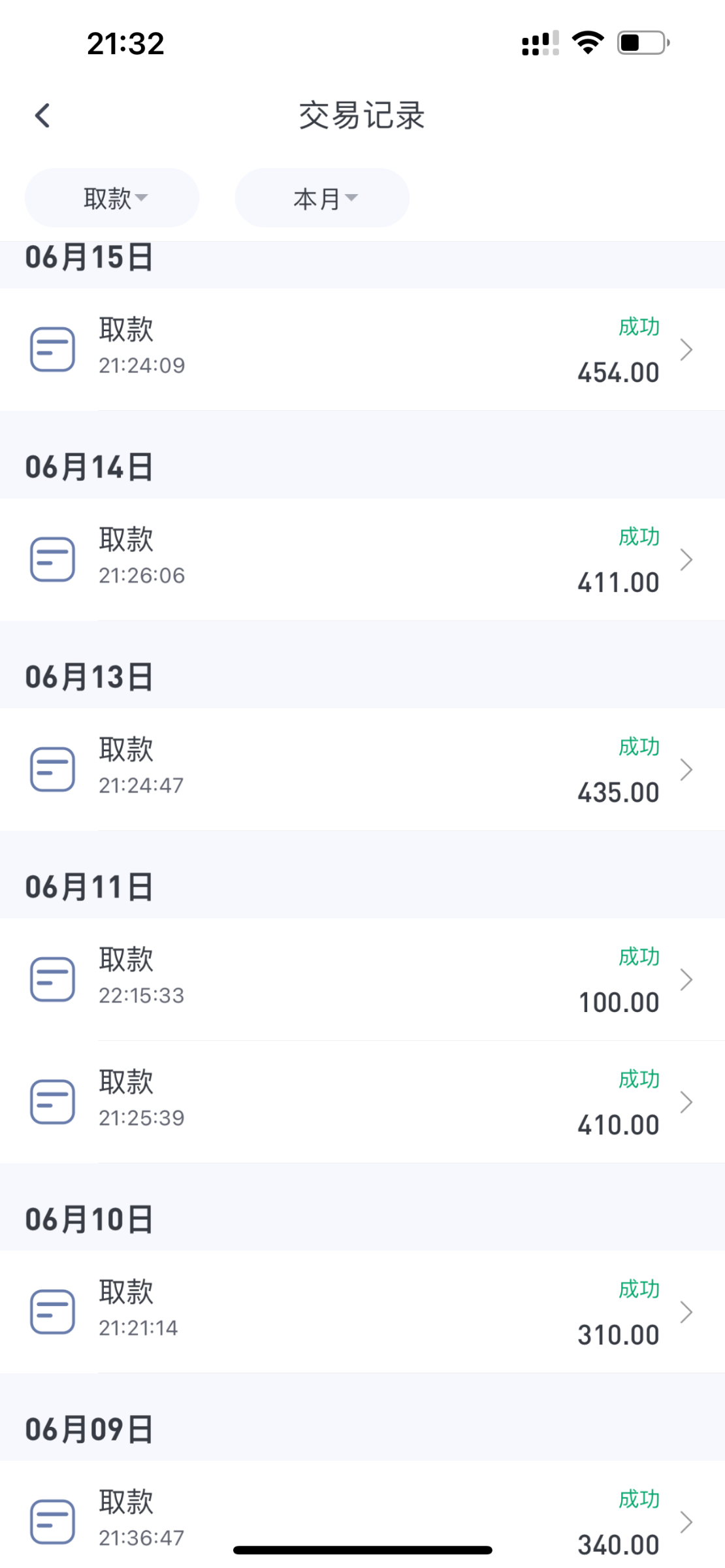Image resolution: width=725 pixels, height=1568 pixels.
Task: Expand the 取款 transaction type filter
Action: coord(112,198)
